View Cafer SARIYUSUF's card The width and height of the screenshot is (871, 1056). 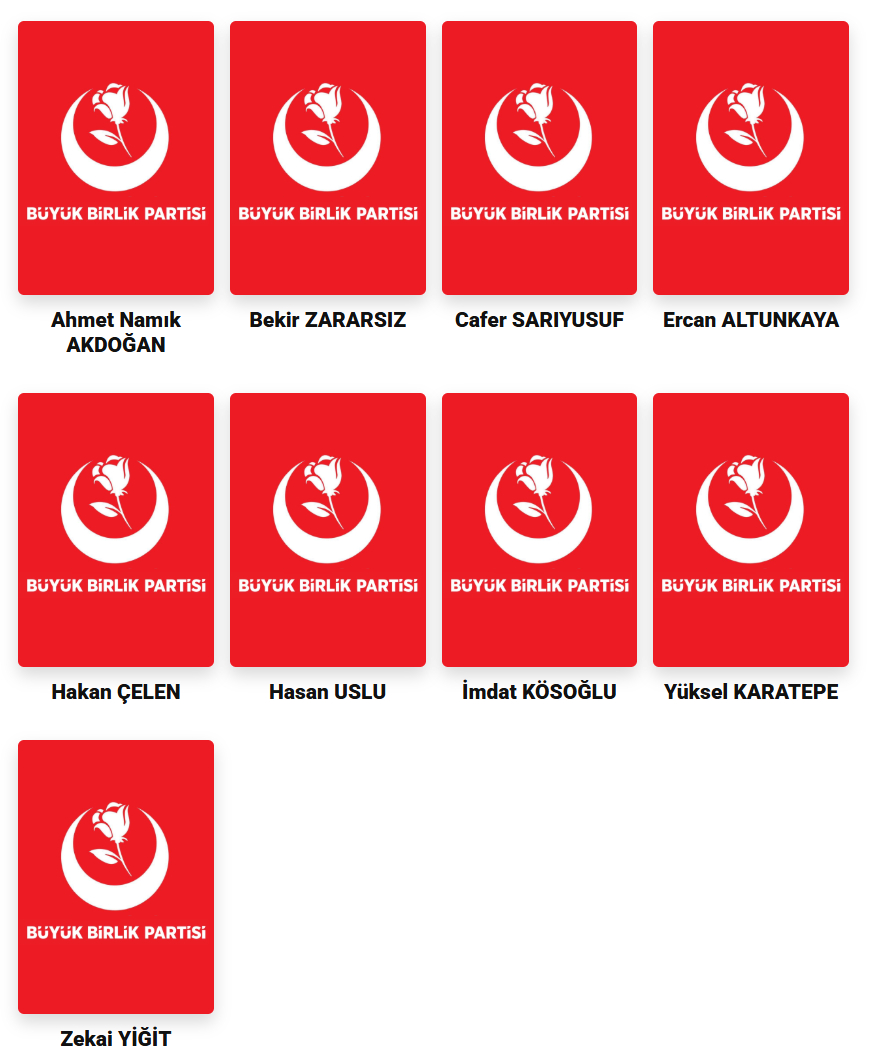pyautogui.click(x=539, y=158)
